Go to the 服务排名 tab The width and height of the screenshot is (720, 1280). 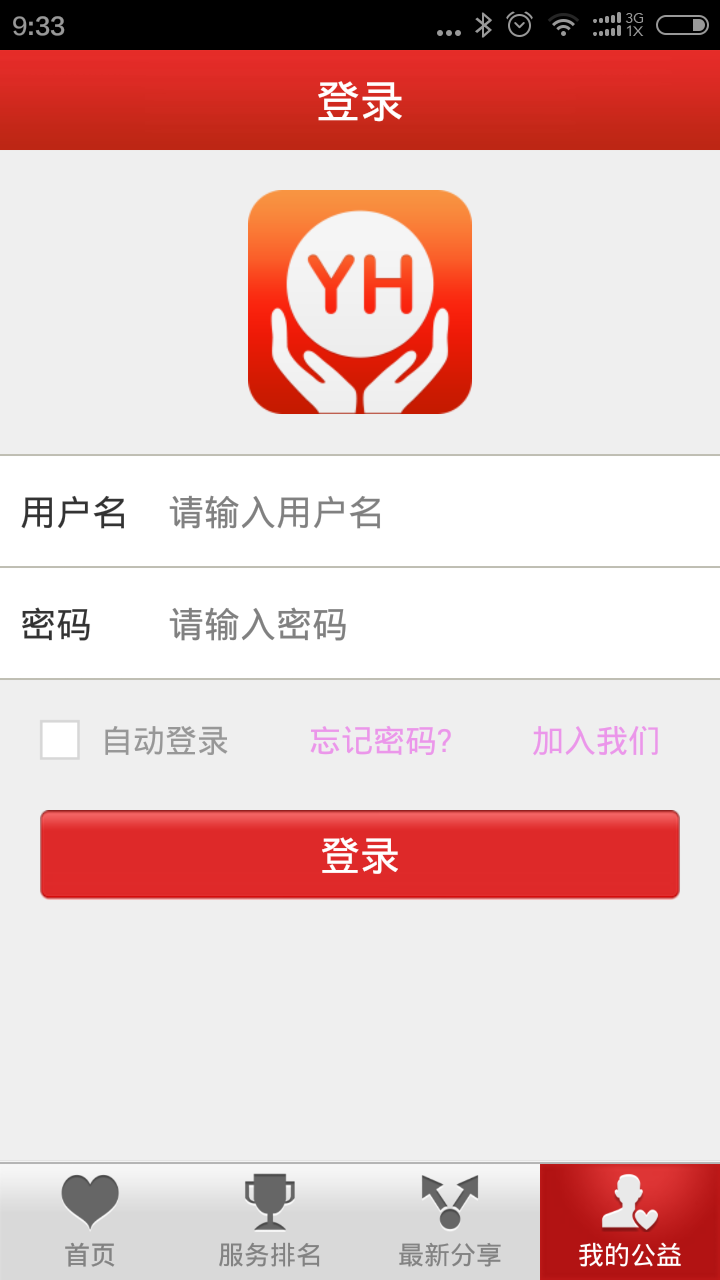click(270, 1221)
